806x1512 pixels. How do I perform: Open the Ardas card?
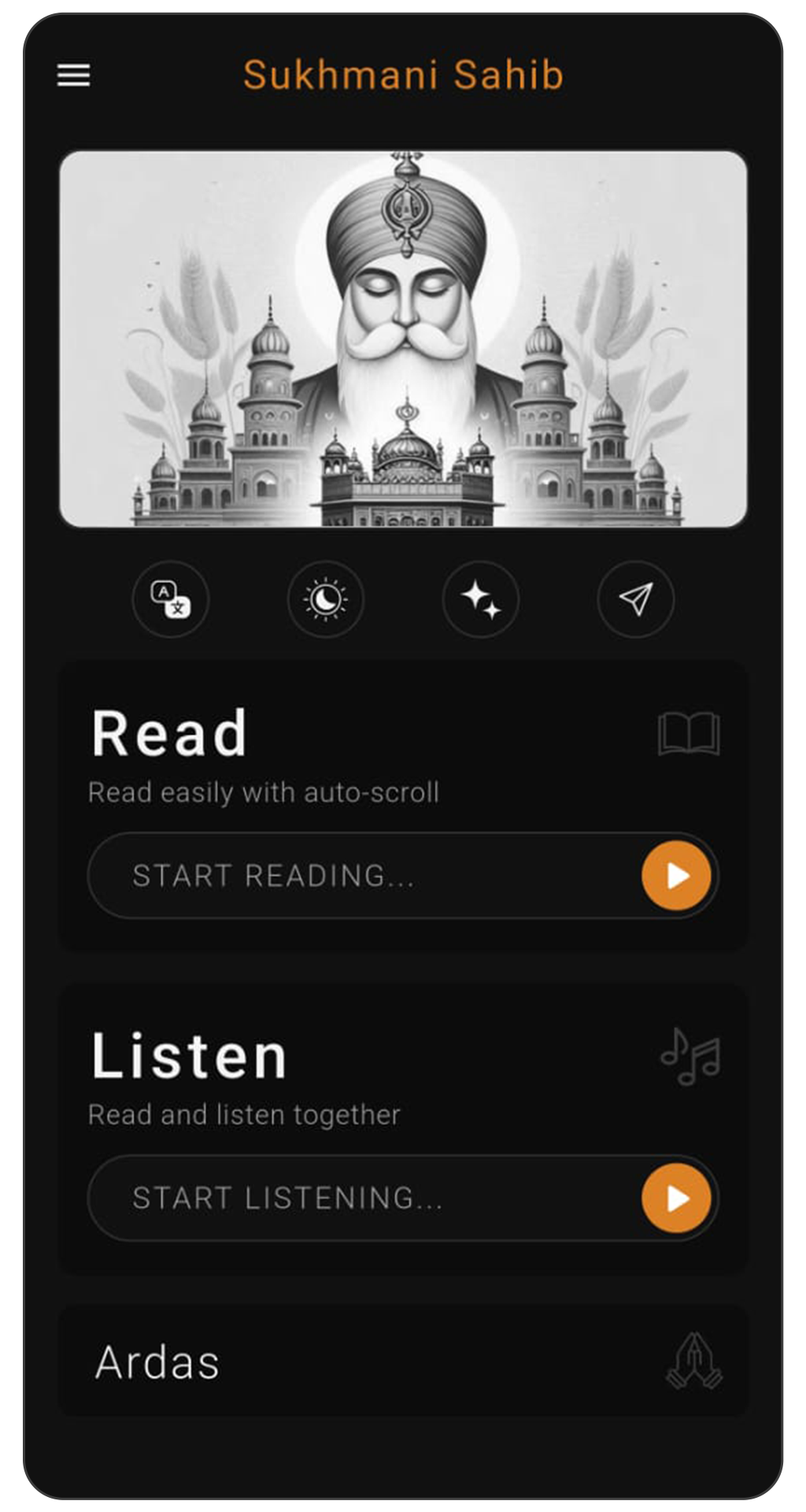click(403, 1362)
